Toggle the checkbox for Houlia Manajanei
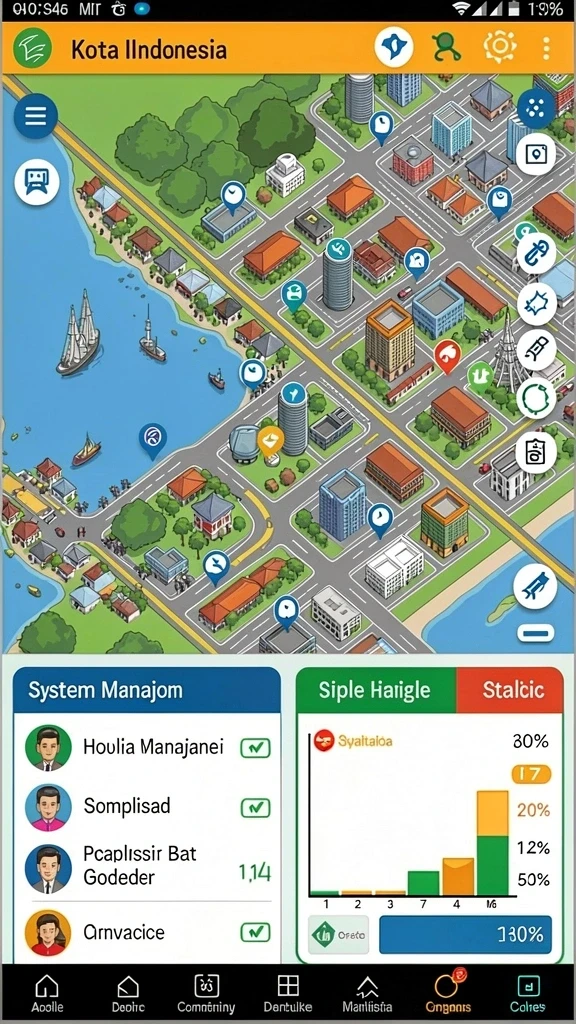576x1024 pixels. click(255, 748)
